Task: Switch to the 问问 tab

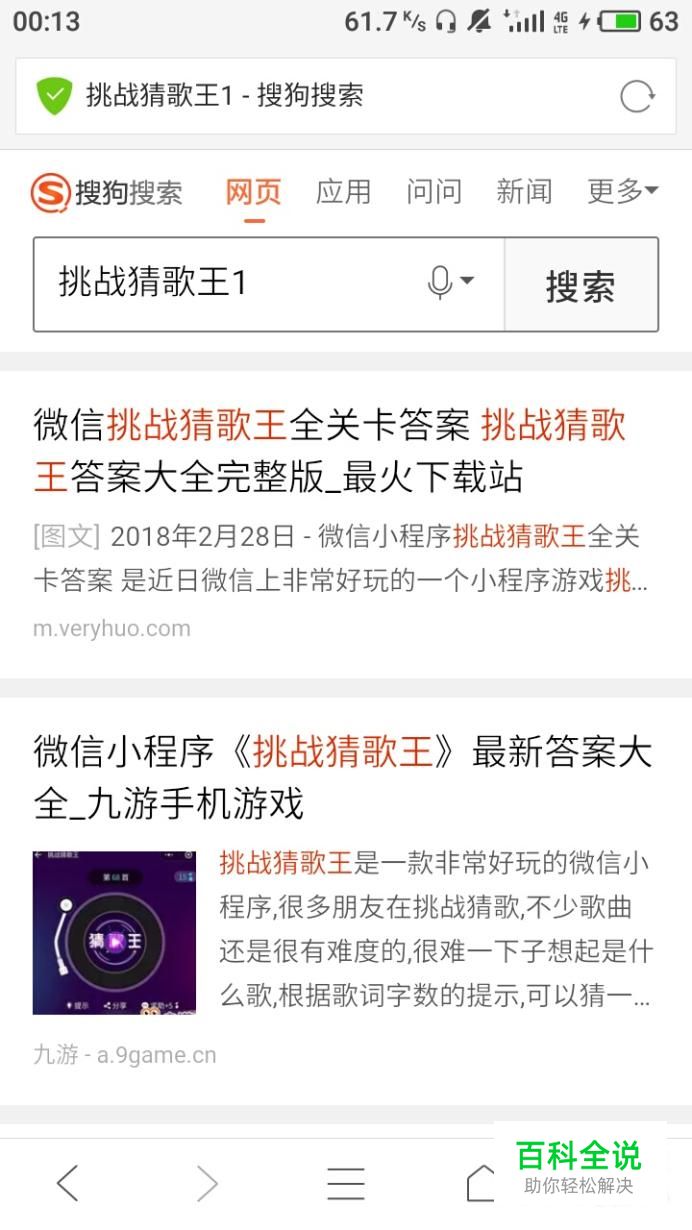Action: (434, 191)
